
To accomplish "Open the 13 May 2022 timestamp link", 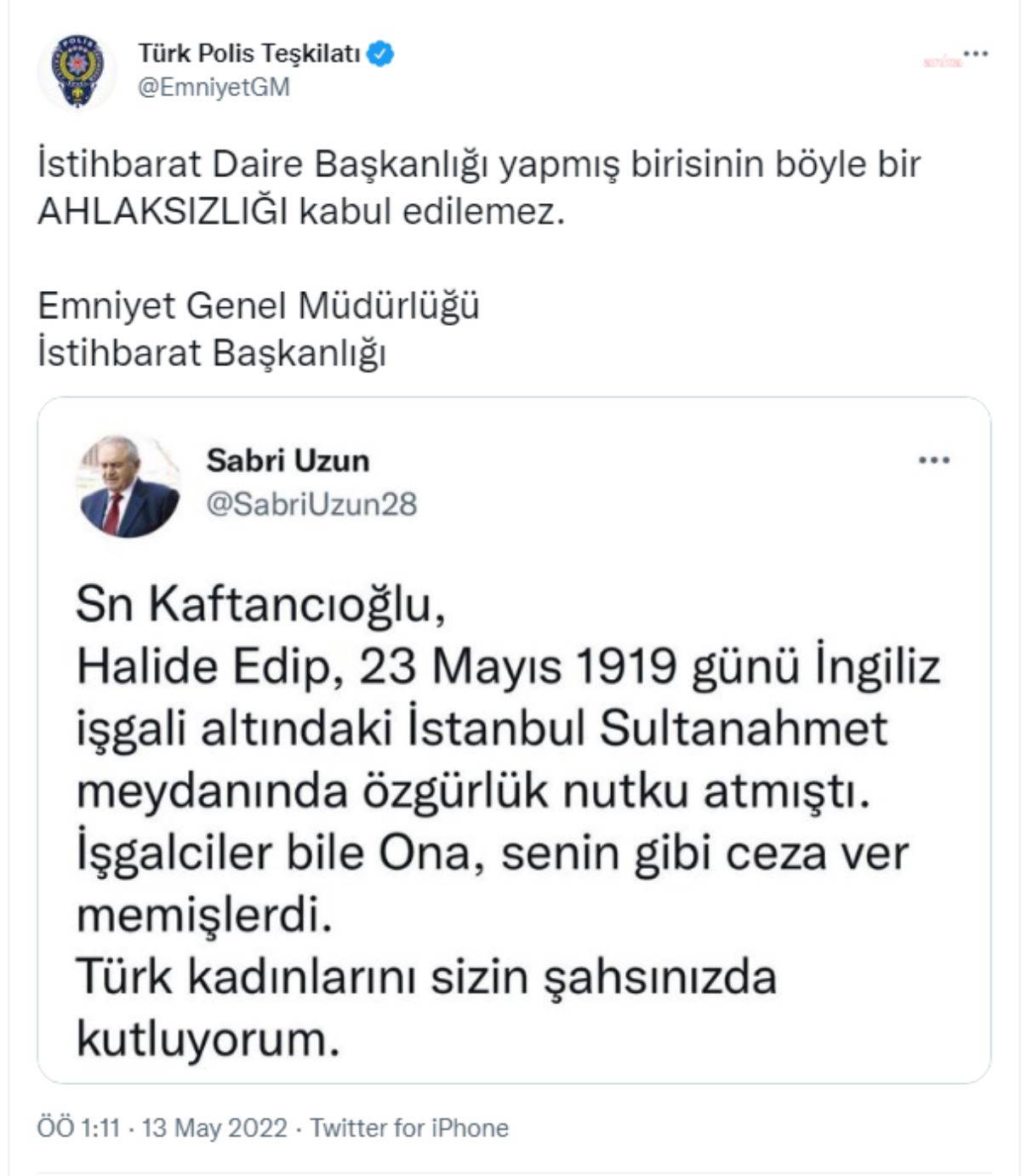I will tap(163, 1128).
